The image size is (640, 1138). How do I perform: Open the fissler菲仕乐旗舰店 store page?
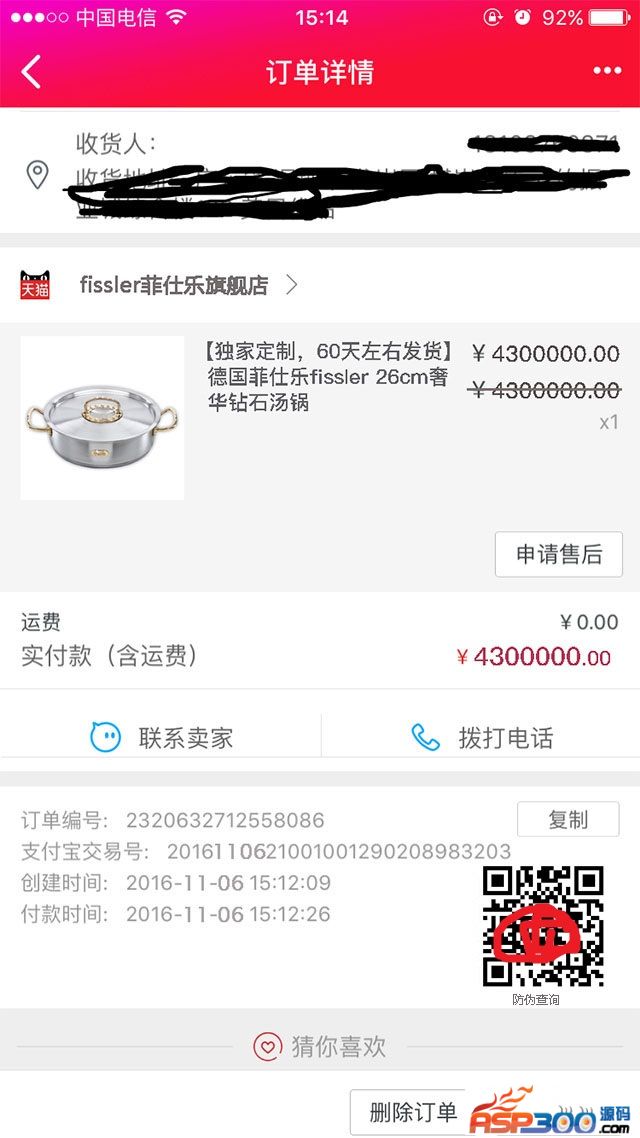pos(175,285)
